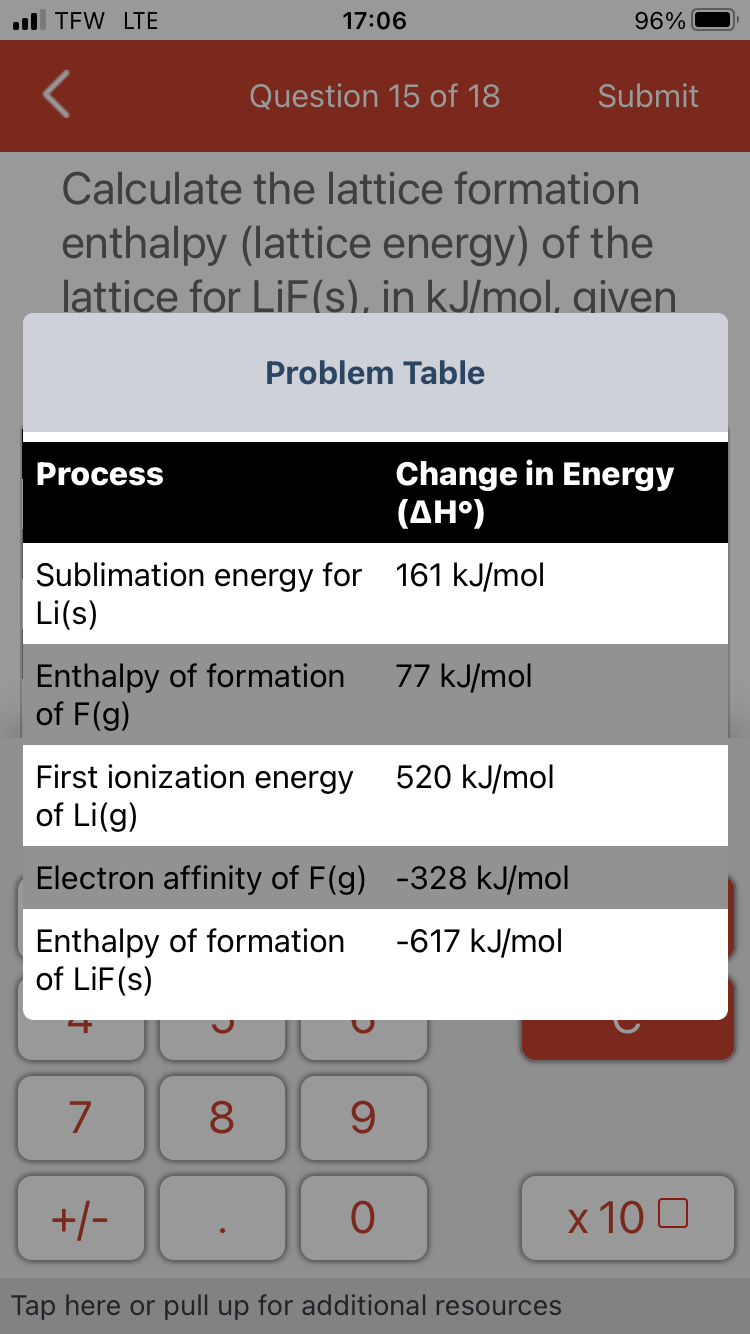The image size is (750, 1334).
Task: Tap the battery indicator in status bar
Action: pyautogui.click(x=714, y=20)
